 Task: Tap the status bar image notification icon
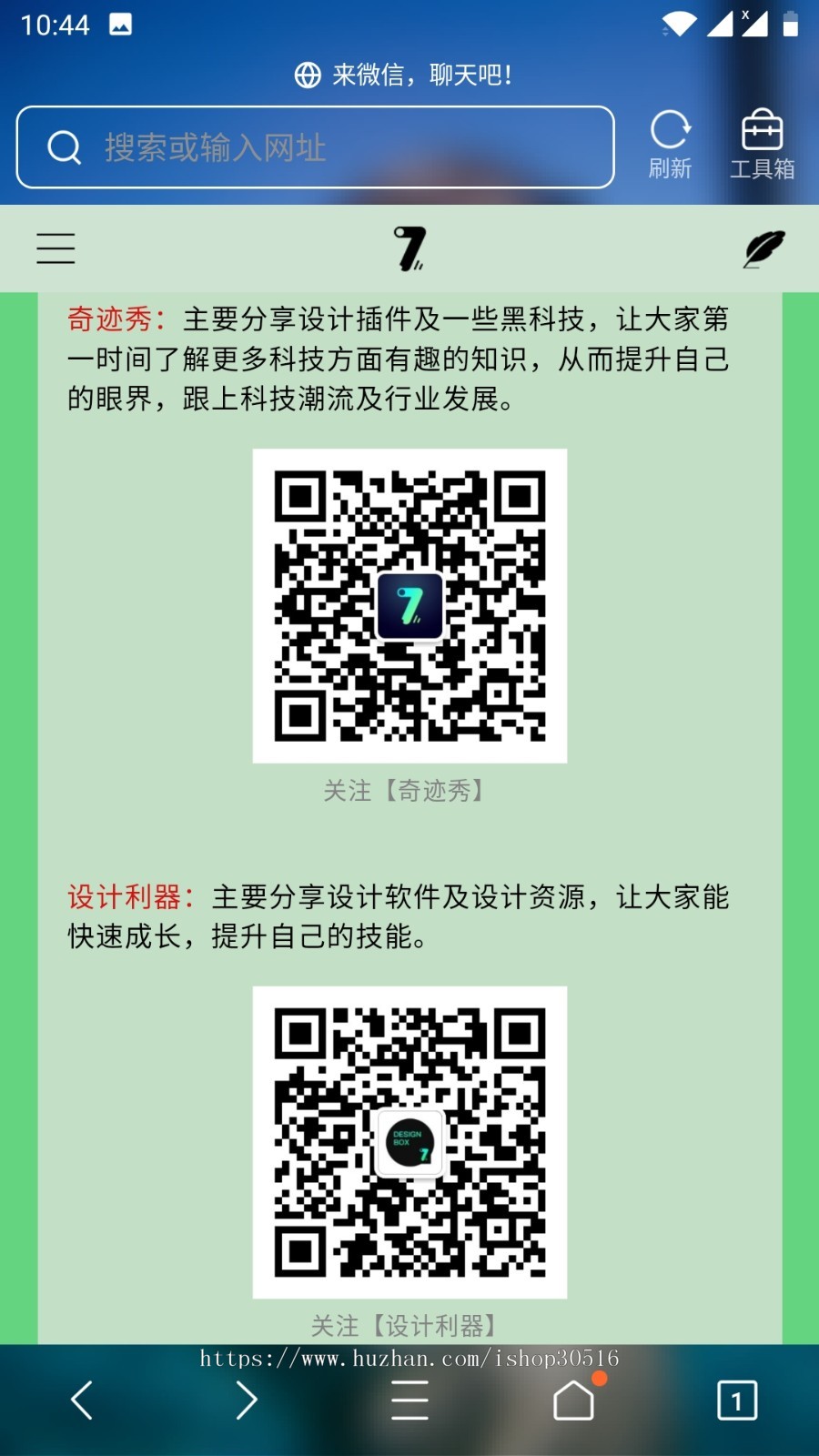122,22
